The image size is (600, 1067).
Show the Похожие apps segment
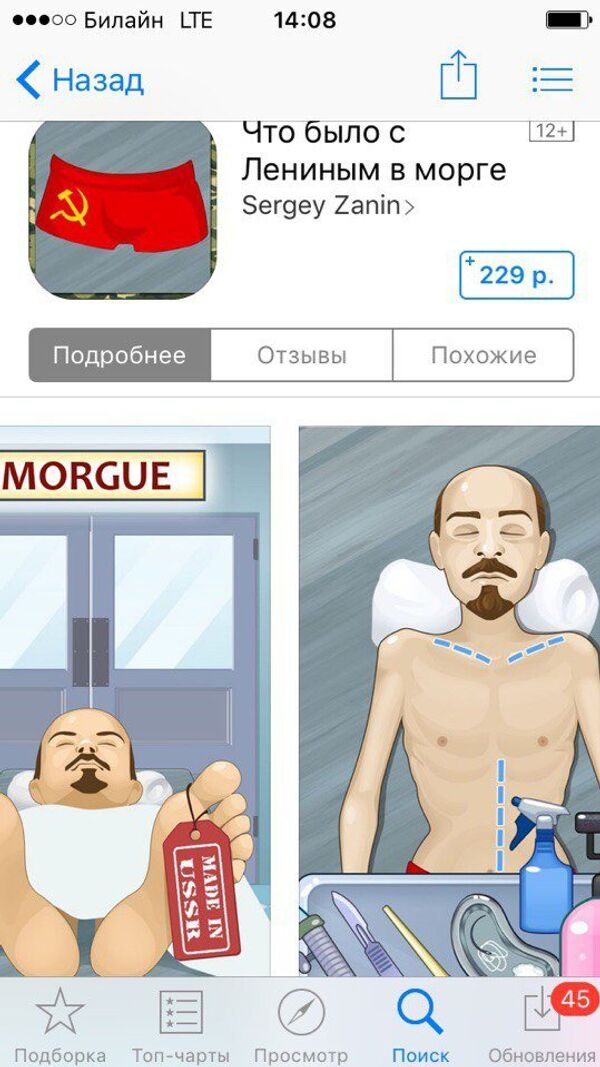[x=483, y=355]
